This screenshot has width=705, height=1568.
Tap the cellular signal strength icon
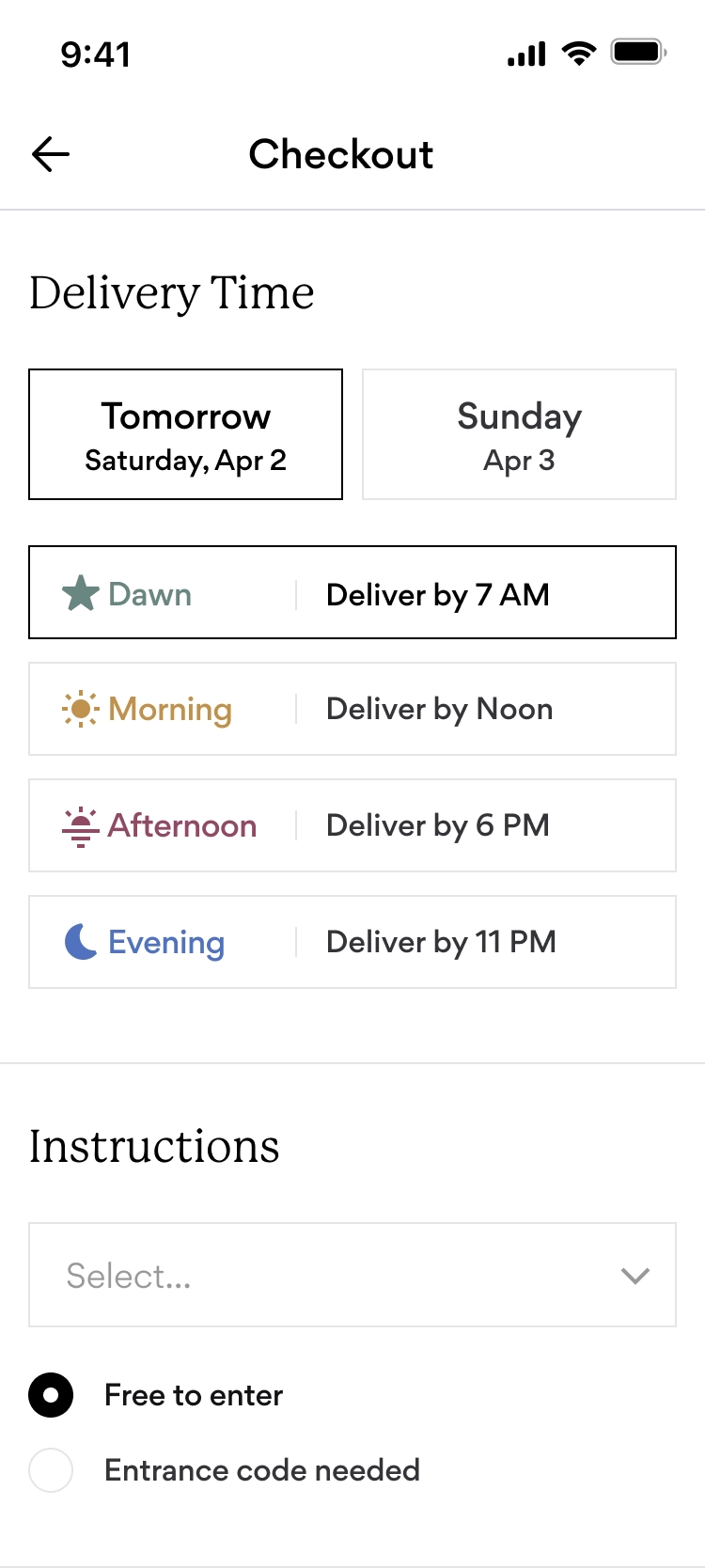tap(525, 54)
